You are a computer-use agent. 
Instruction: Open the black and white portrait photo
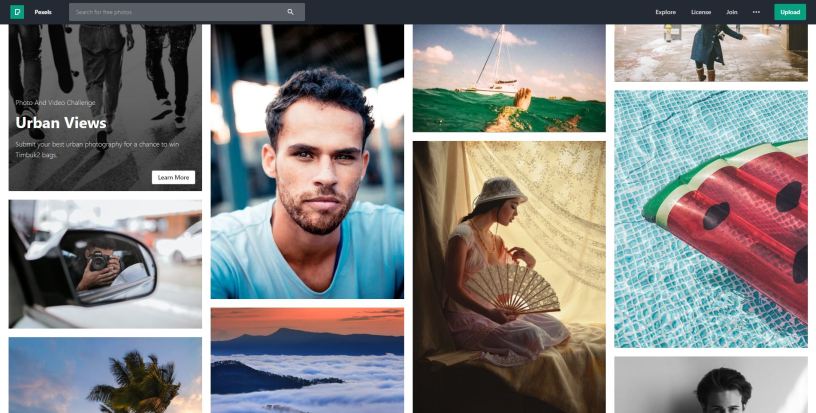(x=710, y=385)
